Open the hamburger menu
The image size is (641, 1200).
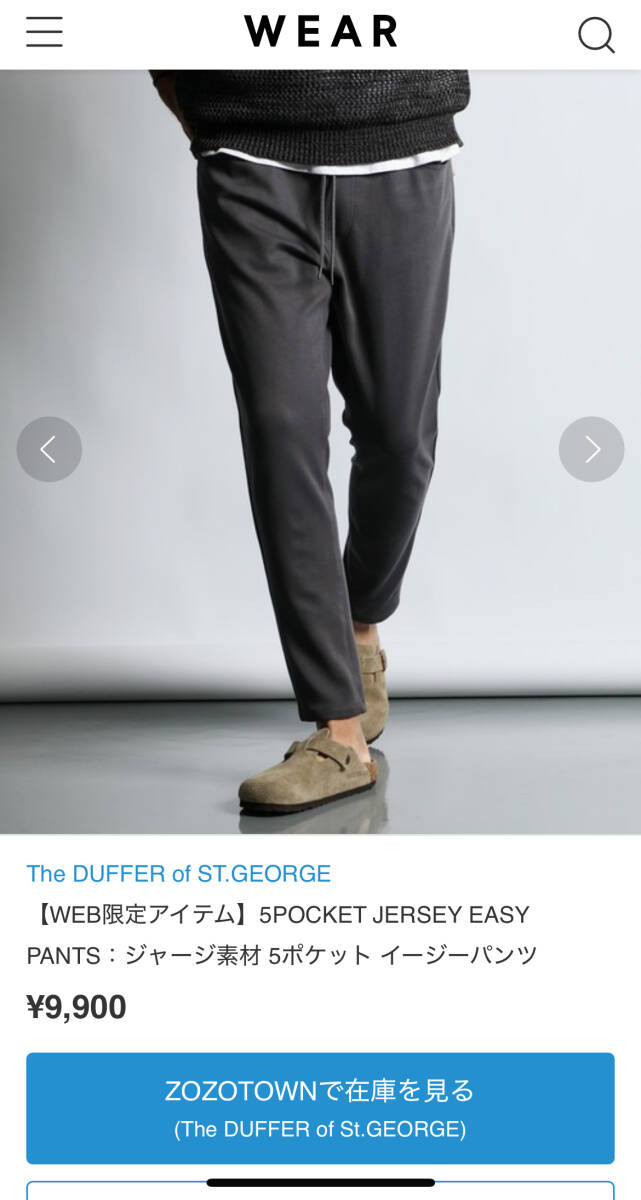[x=44, y=33]
